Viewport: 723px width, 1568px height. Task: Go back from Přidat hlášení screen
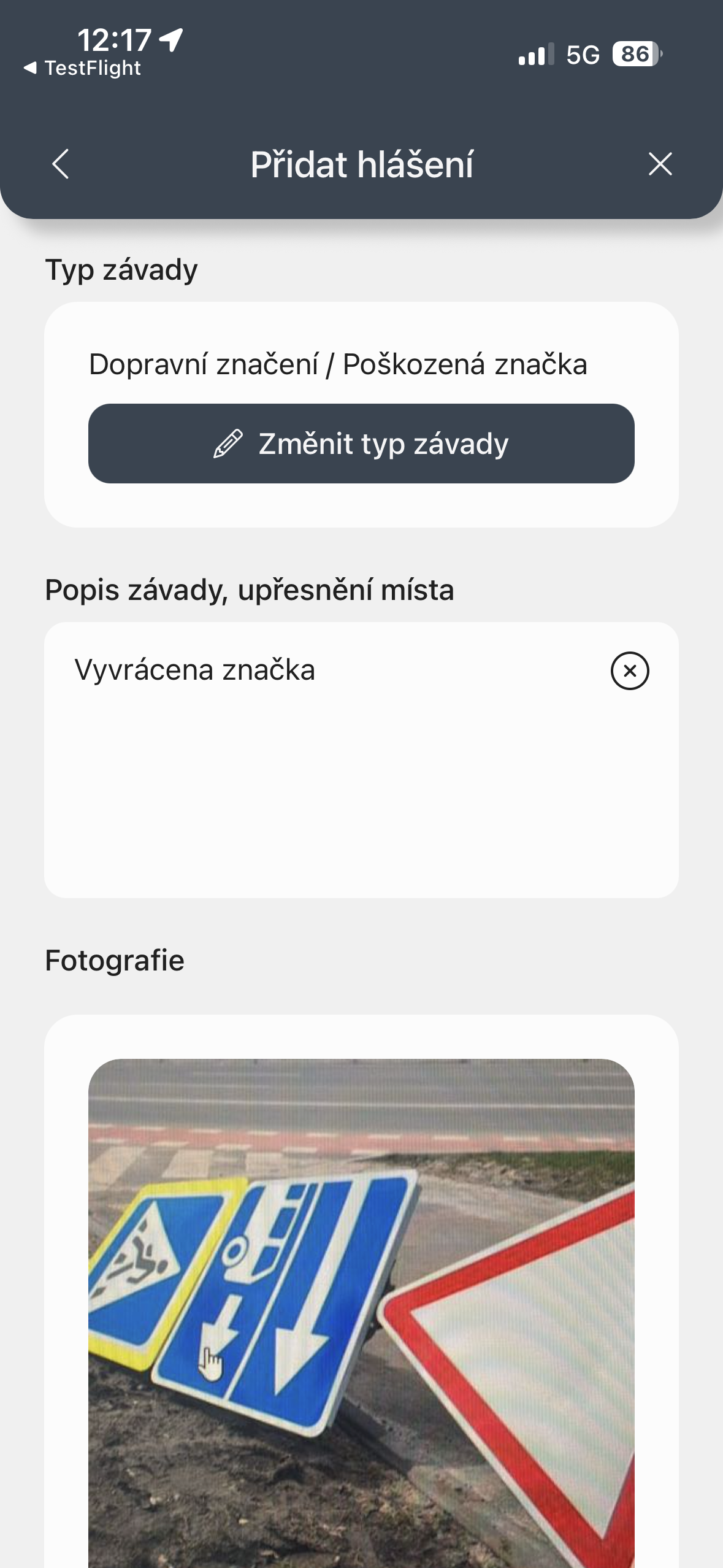[60, 164]
